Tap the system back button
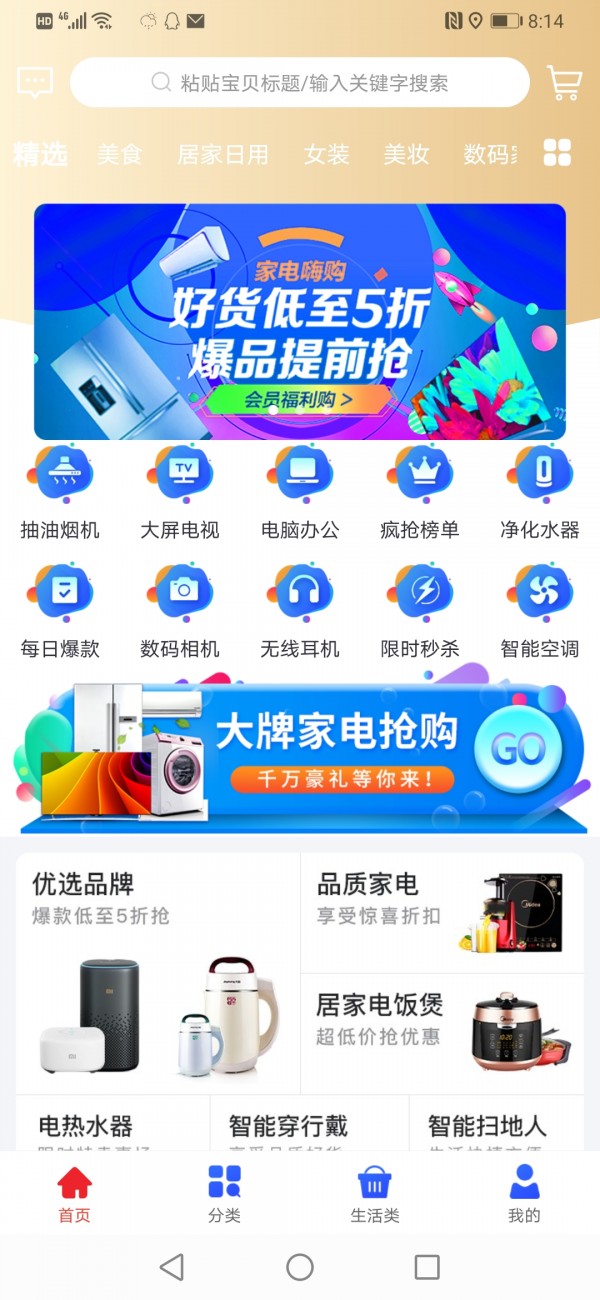Image resolution: width=600 pixels, height=1300 pixels. 172,1267
